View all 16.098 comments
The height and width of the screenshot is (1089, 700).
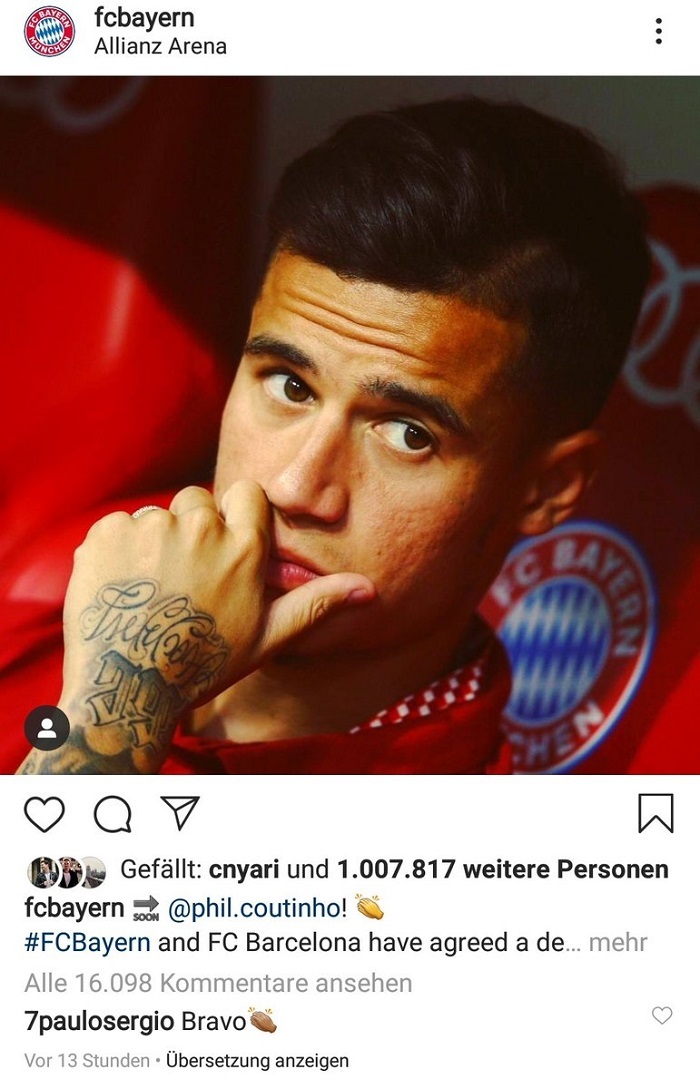click(218, 983)
